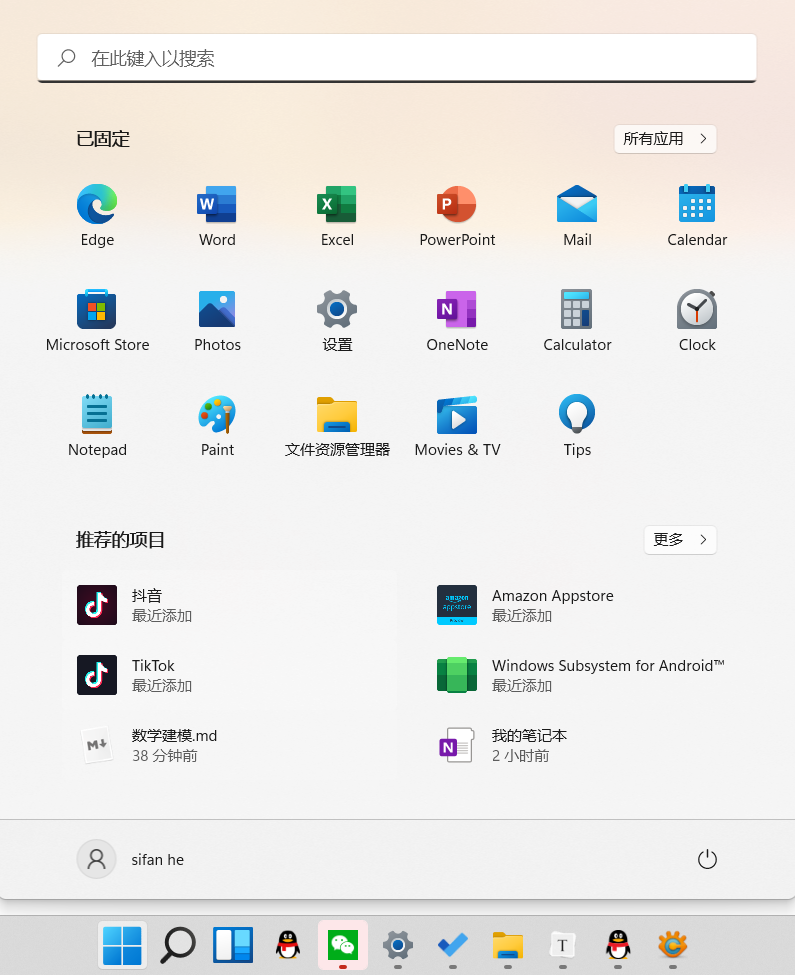Open Amazon Appstore recommendation

[552, 605]
